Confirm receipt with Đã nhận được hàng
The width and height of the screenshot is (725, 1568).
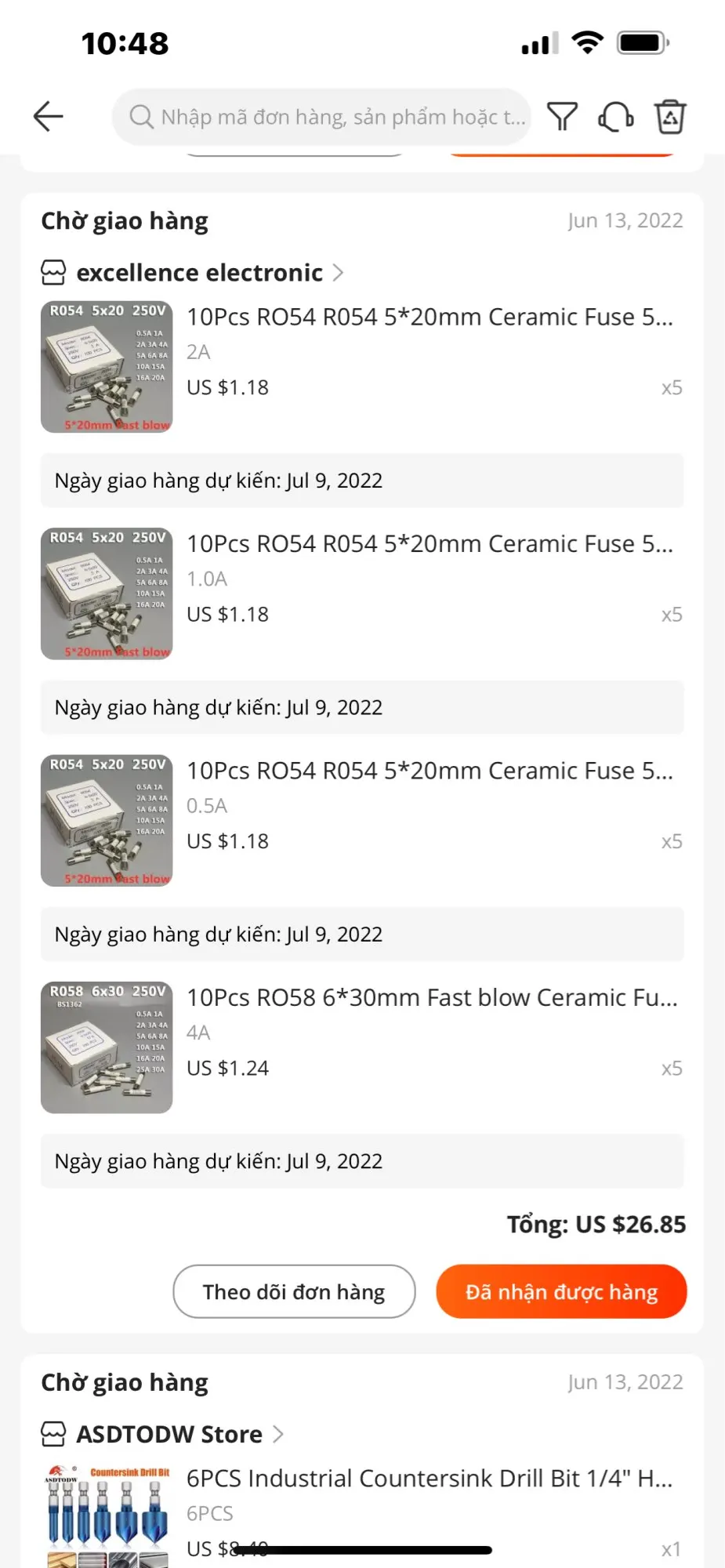pos(561,1291)
